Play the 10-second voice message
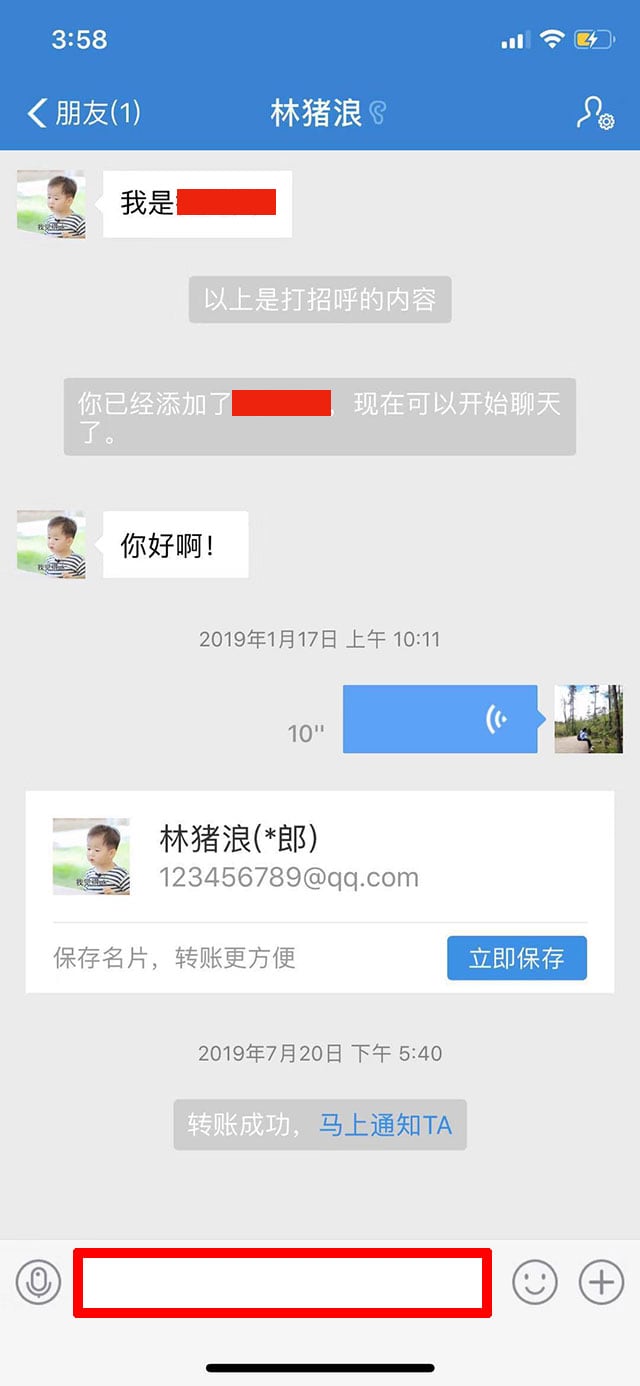This screenshot has height=1386, width=640. click(x=440, y=719)
